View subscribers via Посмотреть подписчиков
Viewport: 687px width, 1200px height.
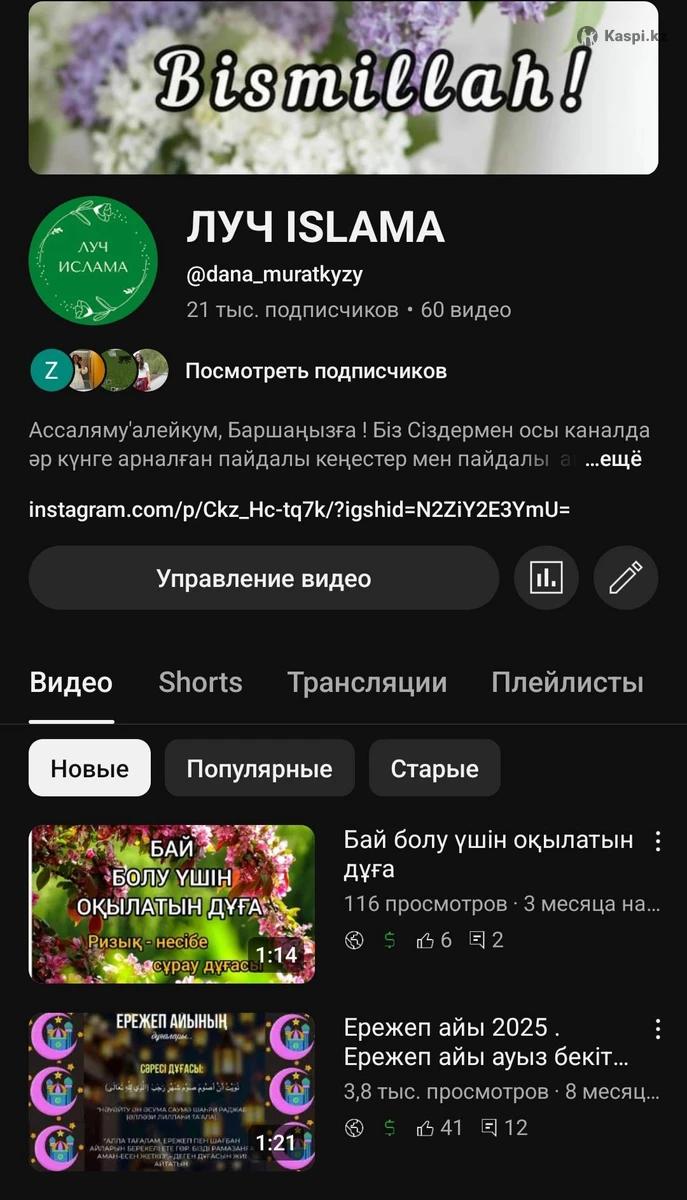click(315, 371)
